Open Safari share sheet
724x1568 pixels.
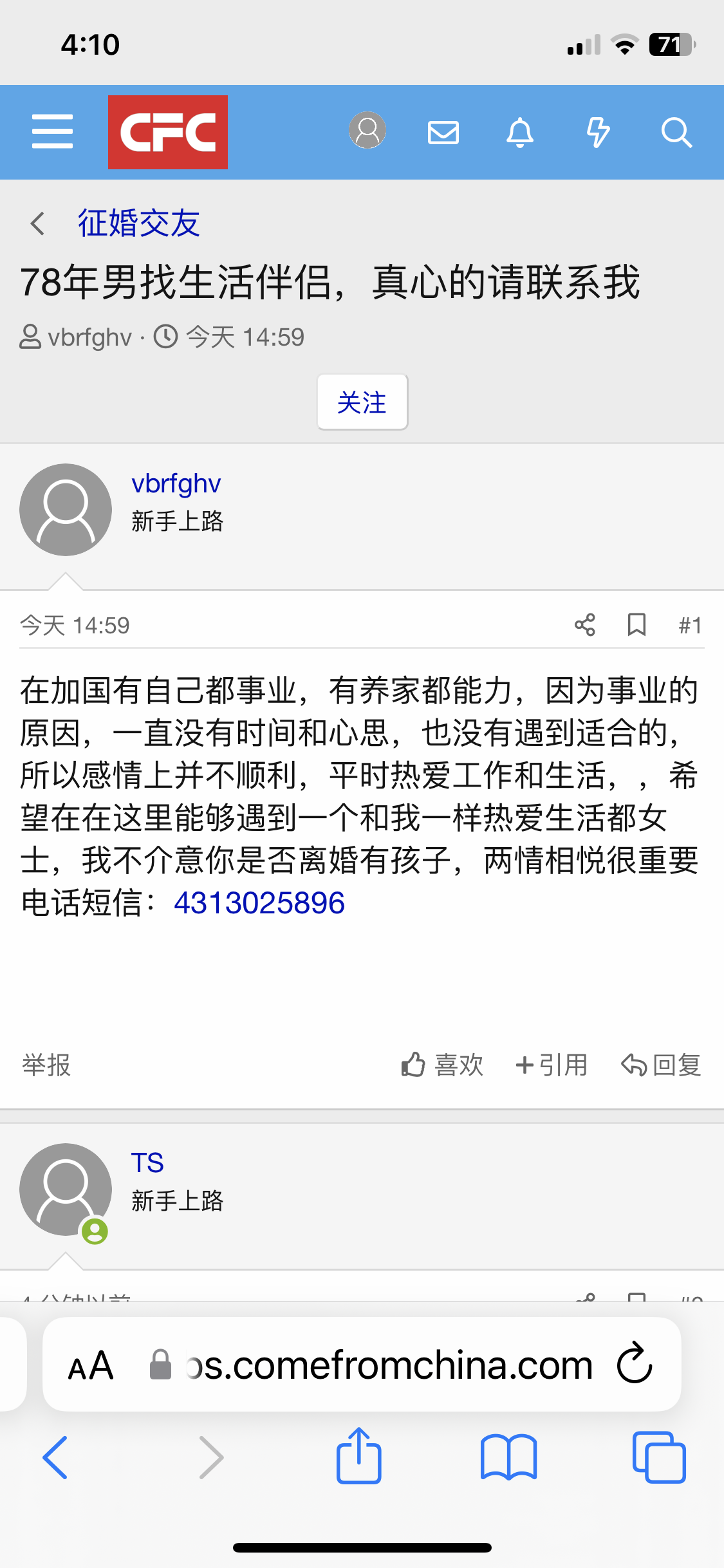358,1457
